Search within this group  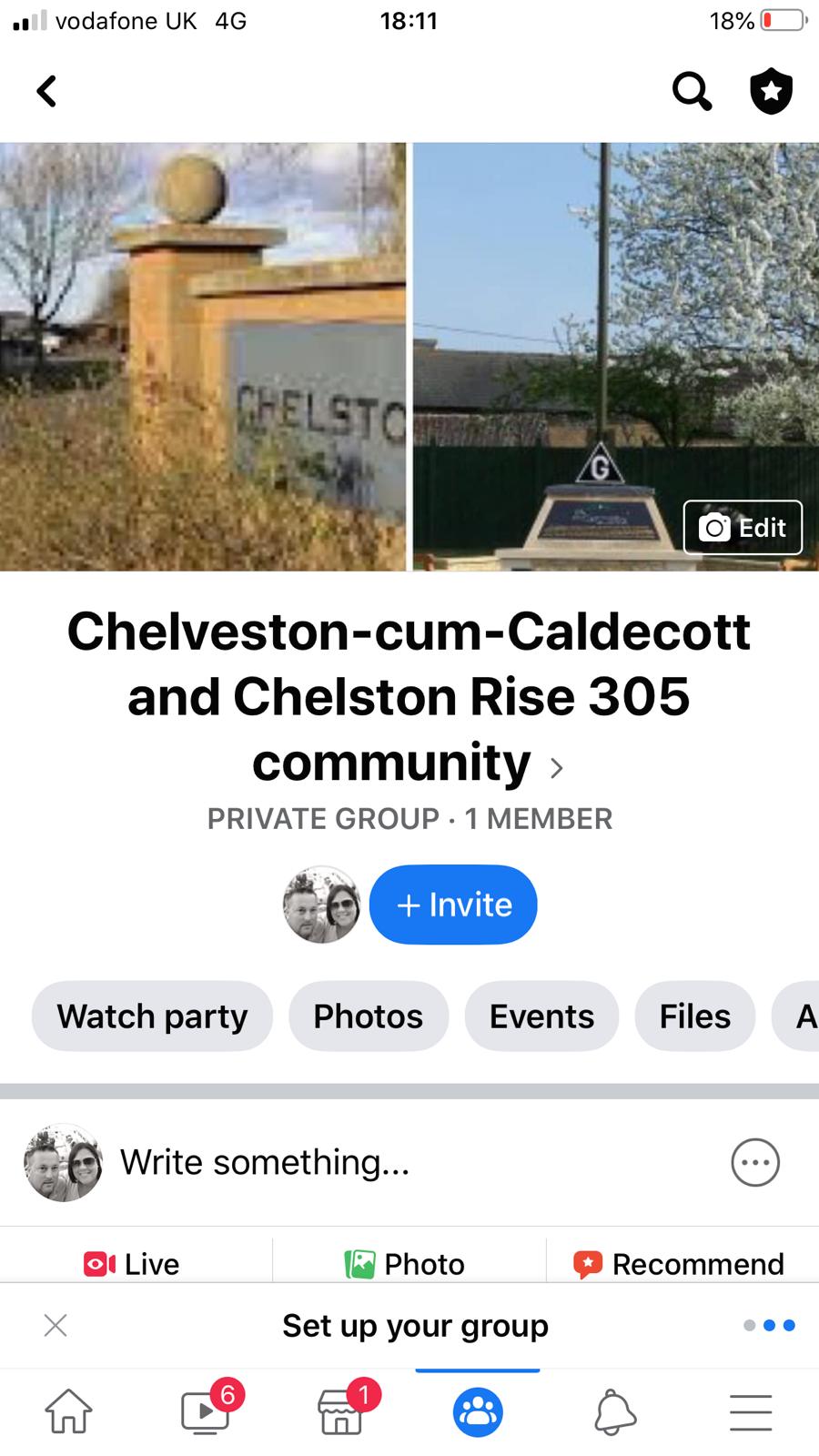[692, 91]
